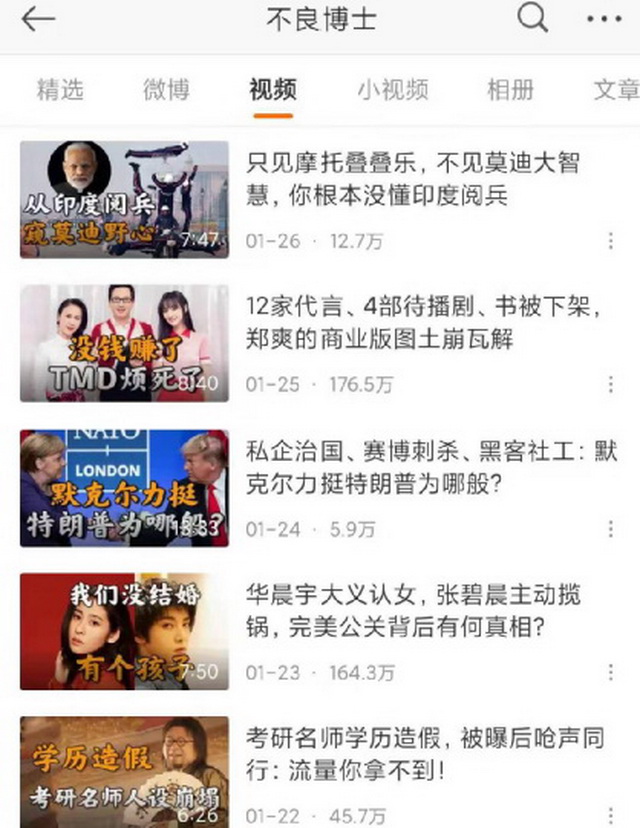Play the 从印度阅兵 video thumbnail
This screenshot has width=640, height=828.
click(x=124, y=199)
